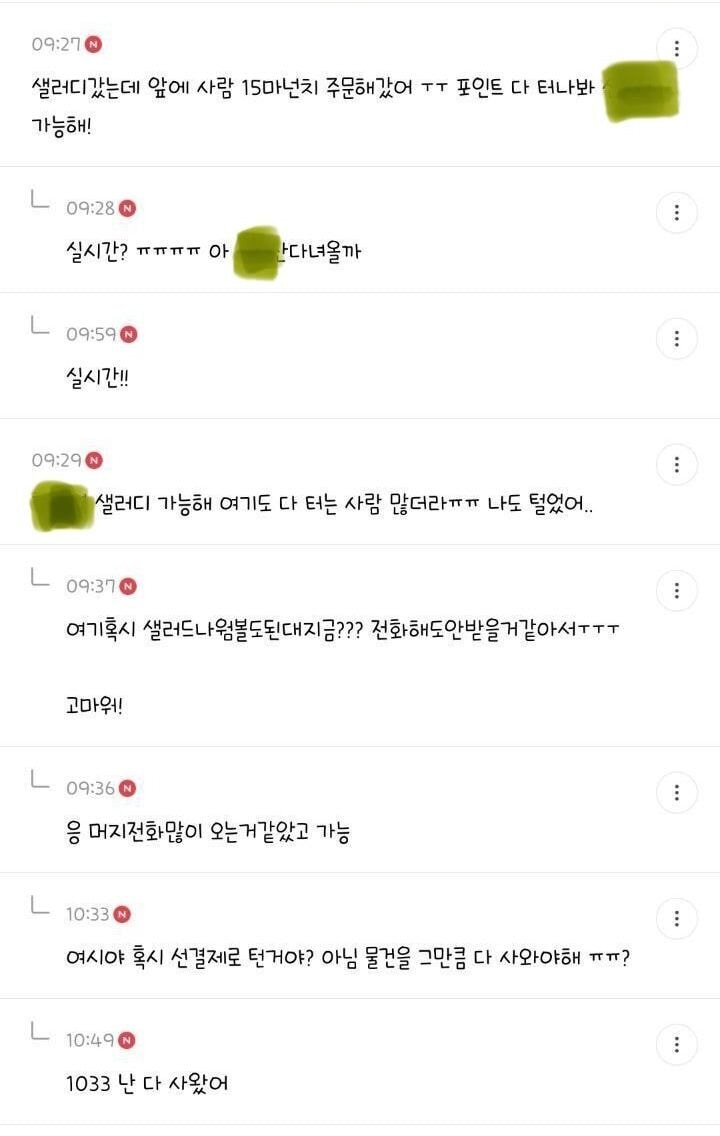Open the kebab menu on the 09:28 reply
The height and width of the screenshot is (1136, 720).
pos(679,213)
